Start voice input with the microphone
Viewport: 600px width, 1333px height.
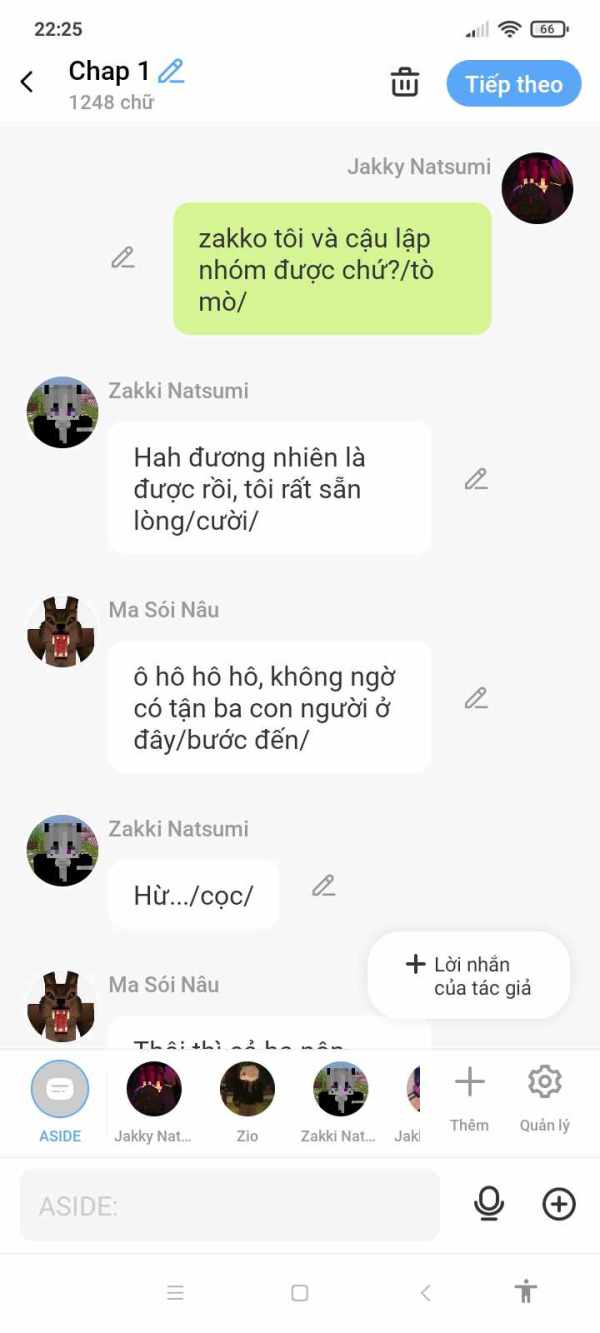(x=489, y=1204)
